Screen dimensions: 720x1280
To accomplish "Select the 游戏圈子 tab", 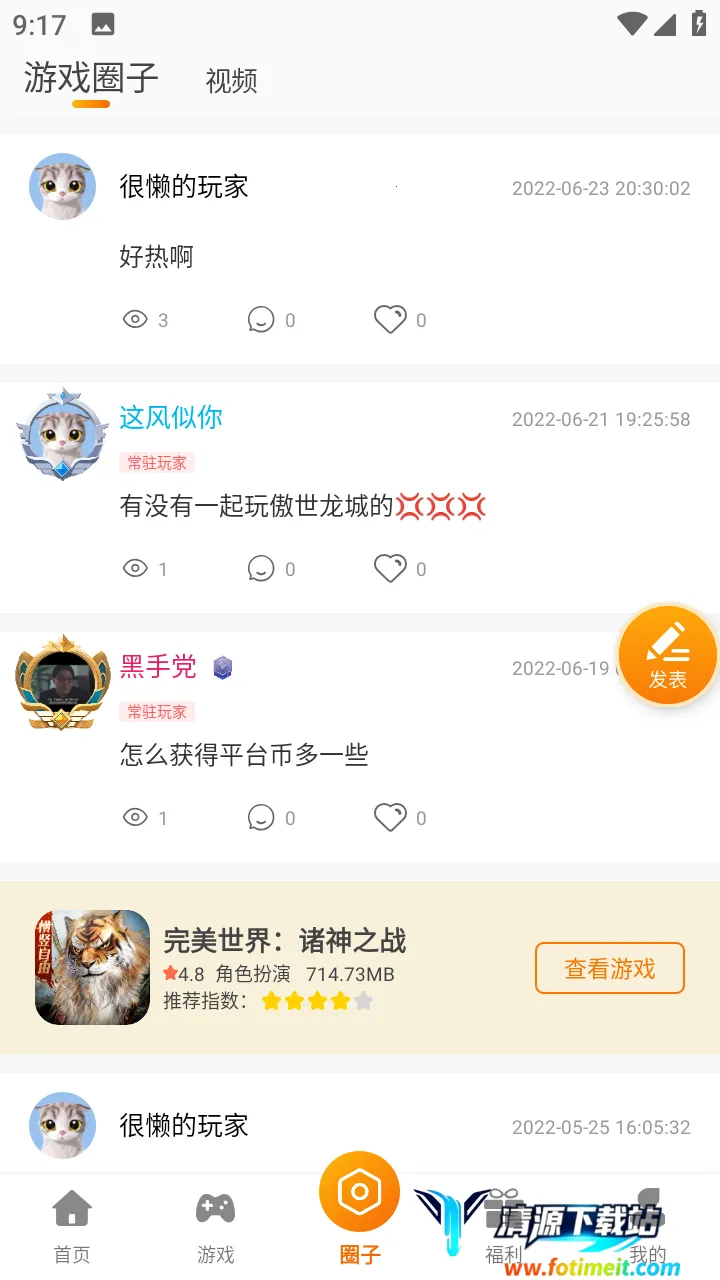I will [91, 78].
